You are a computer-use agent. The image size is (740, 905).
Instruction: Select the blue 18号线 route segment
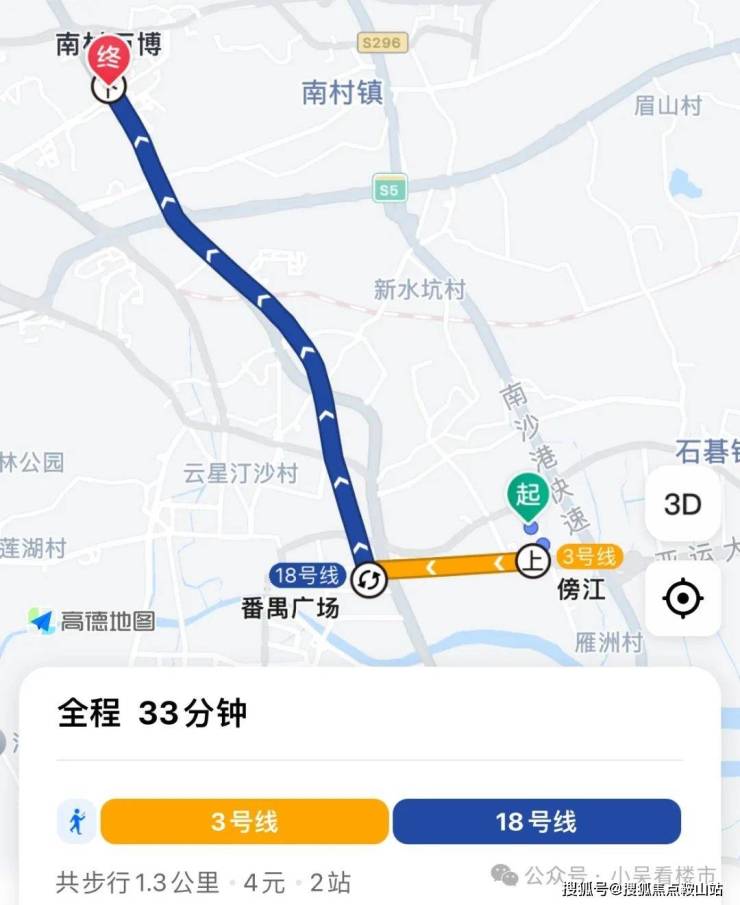pos(536,822)
